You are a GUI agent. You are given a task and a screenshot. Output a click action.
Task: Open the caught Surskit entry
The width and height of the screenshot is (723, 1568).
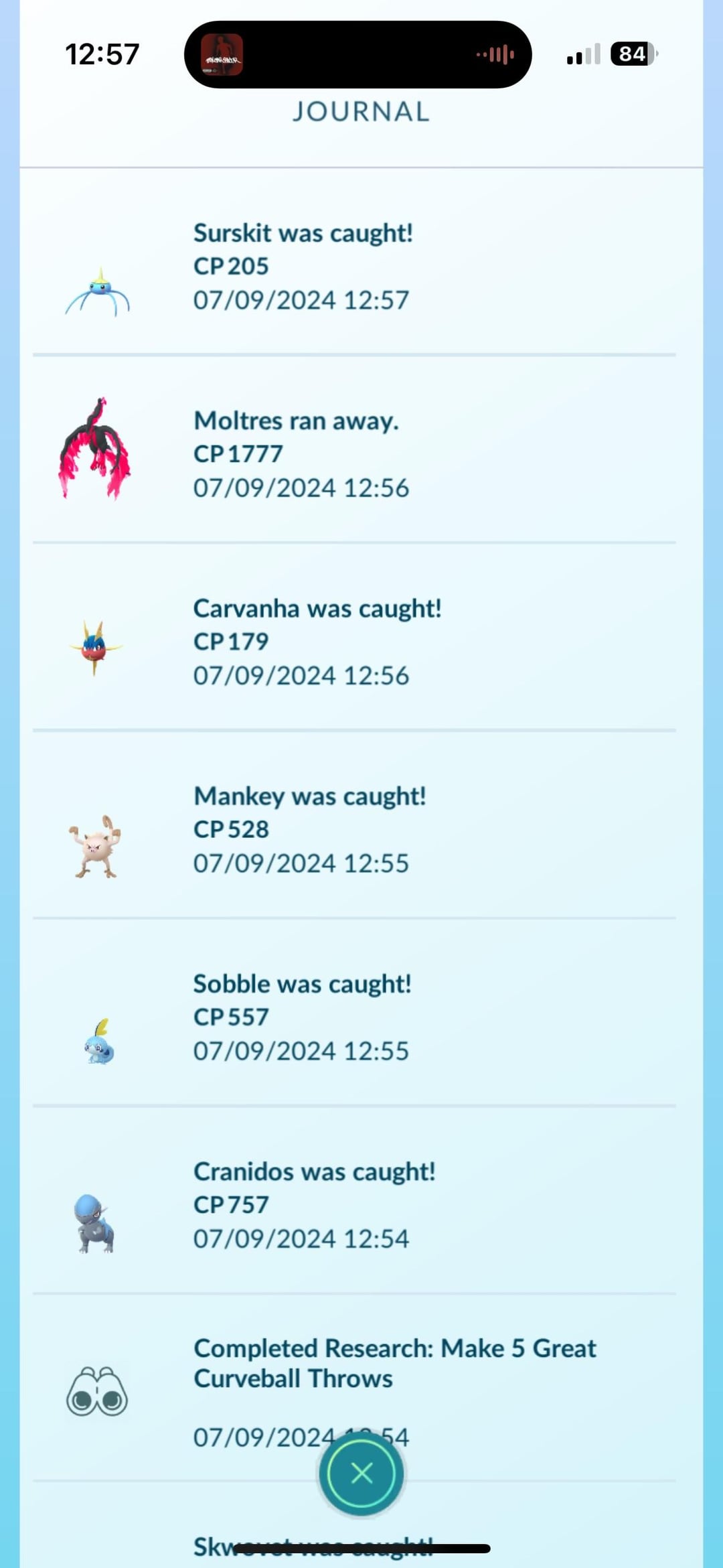tap(303, 266)
